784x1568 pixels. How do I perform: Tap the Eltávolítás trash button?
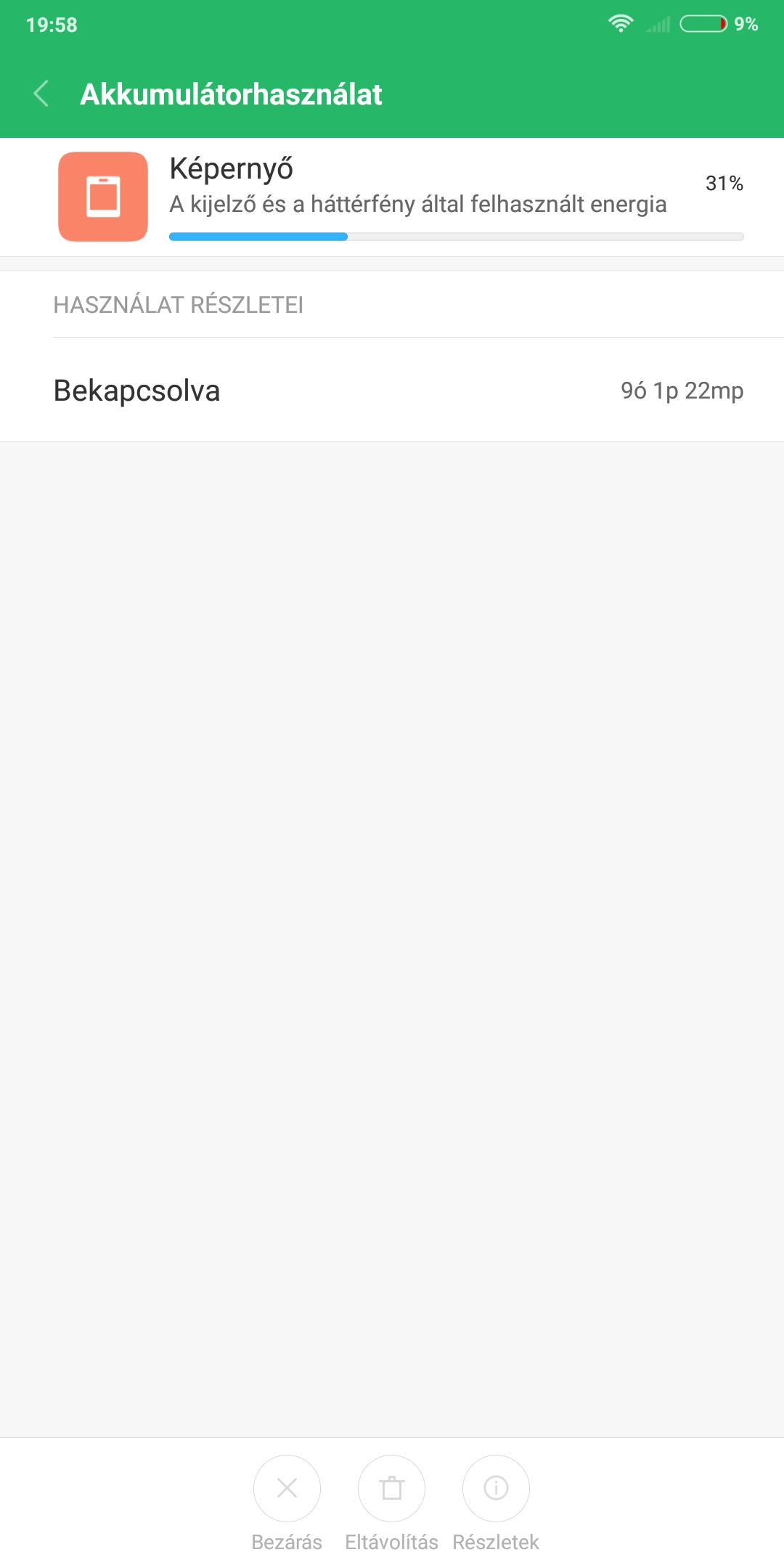click(x=391, y=1488)
